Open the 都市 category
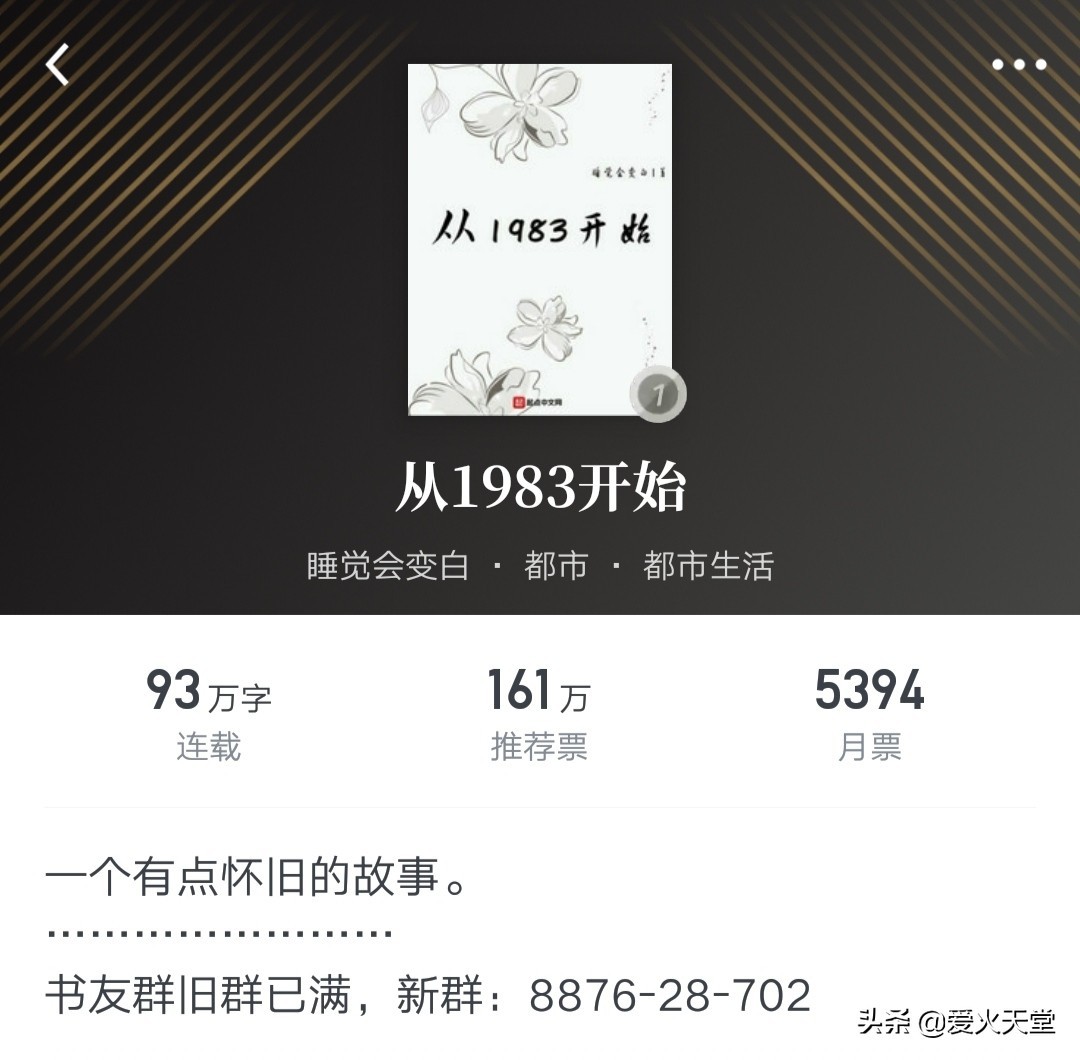This screenshot has width=1080, height=1060. (555, 566)
